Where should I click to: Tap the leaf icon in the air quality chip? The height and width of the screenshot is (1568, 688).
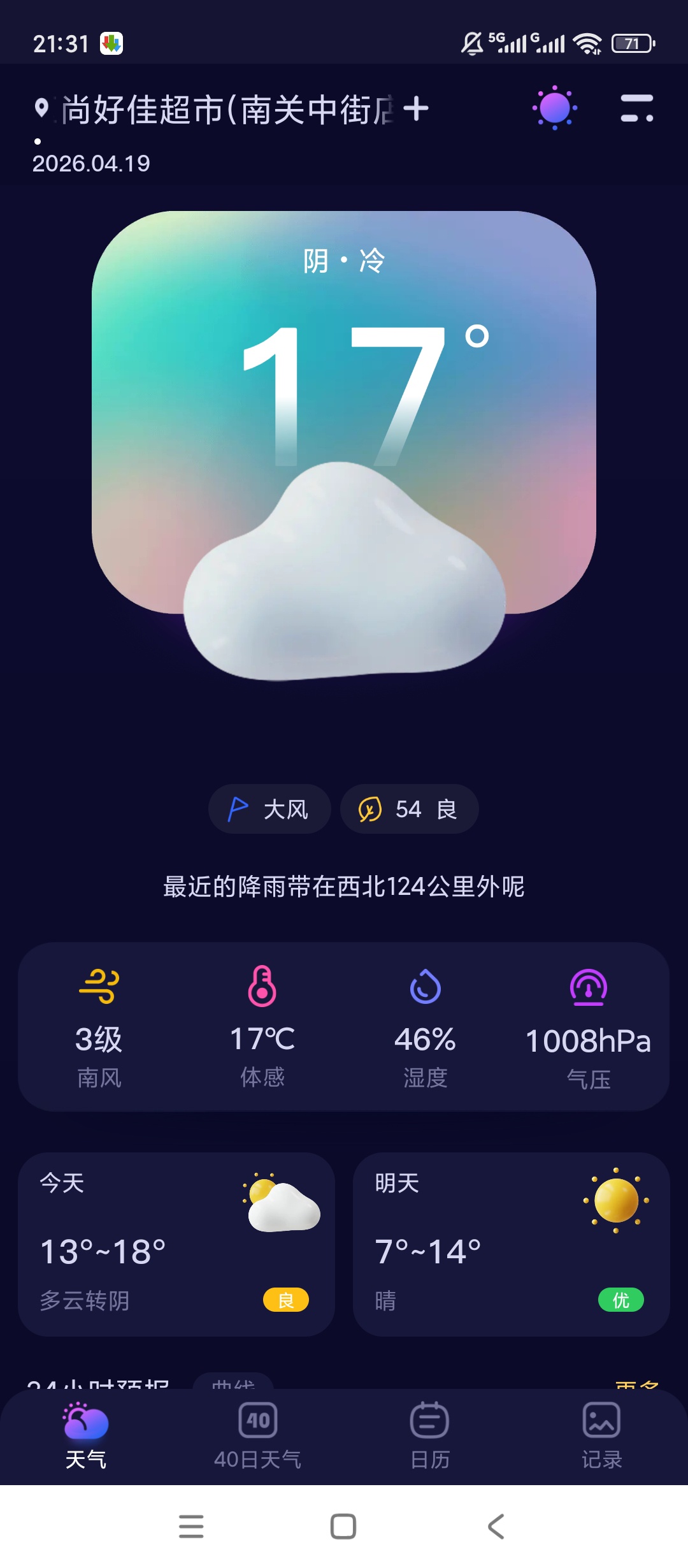(x=371, y=808)
